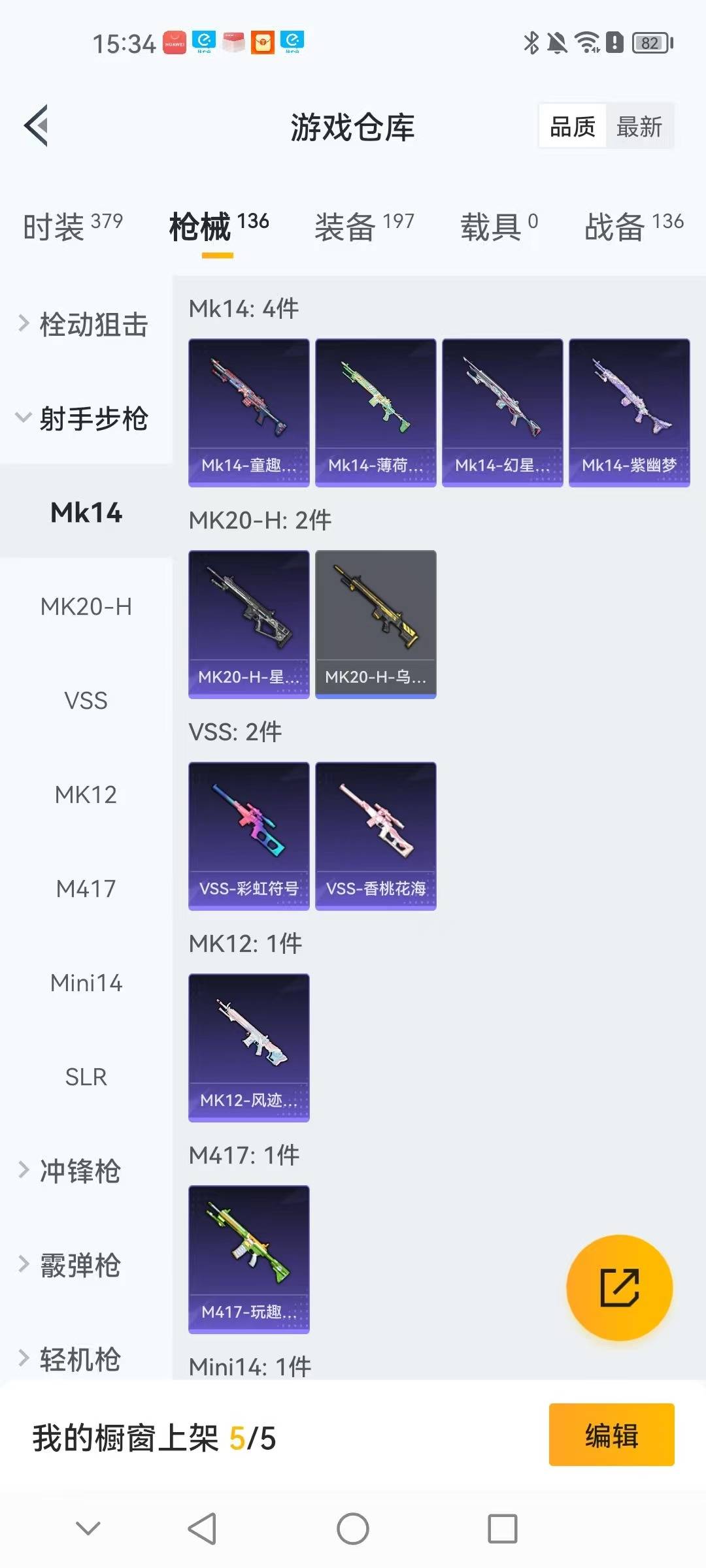Open the 载具 tab
The height and width of the screenshot is (1568, 706).
499,227
